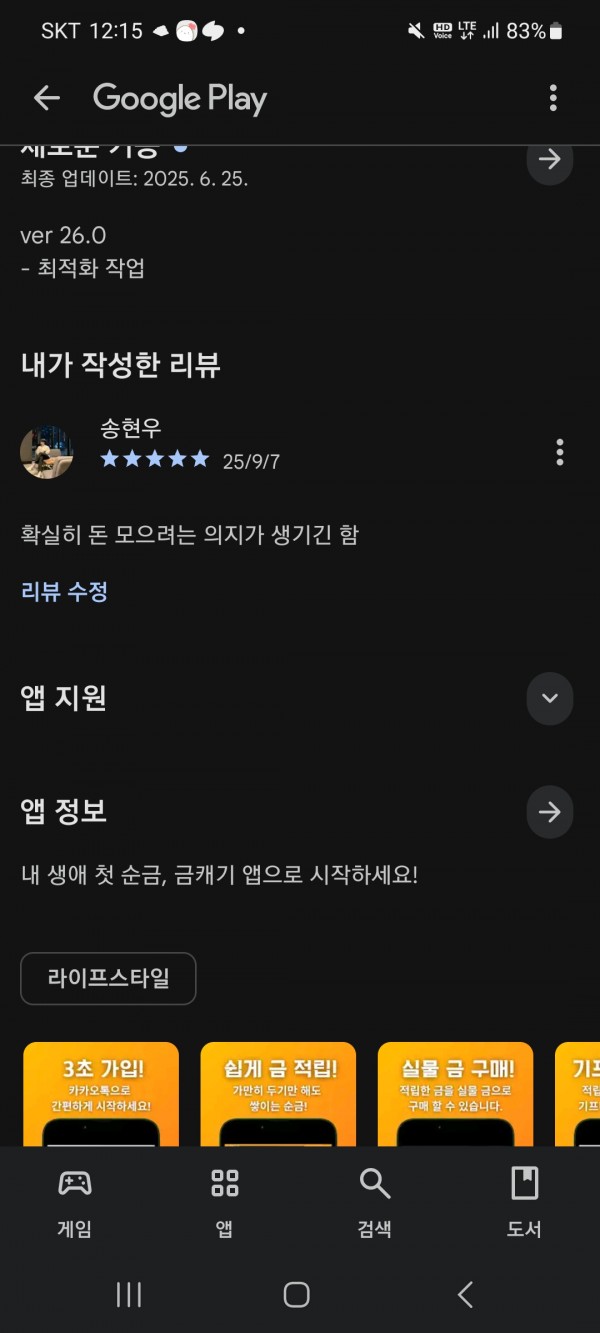The width and height of the screenshot is (600, 1333).
Task: Open the 3초 가입! screenshot
Action: tap(101, 1094)
